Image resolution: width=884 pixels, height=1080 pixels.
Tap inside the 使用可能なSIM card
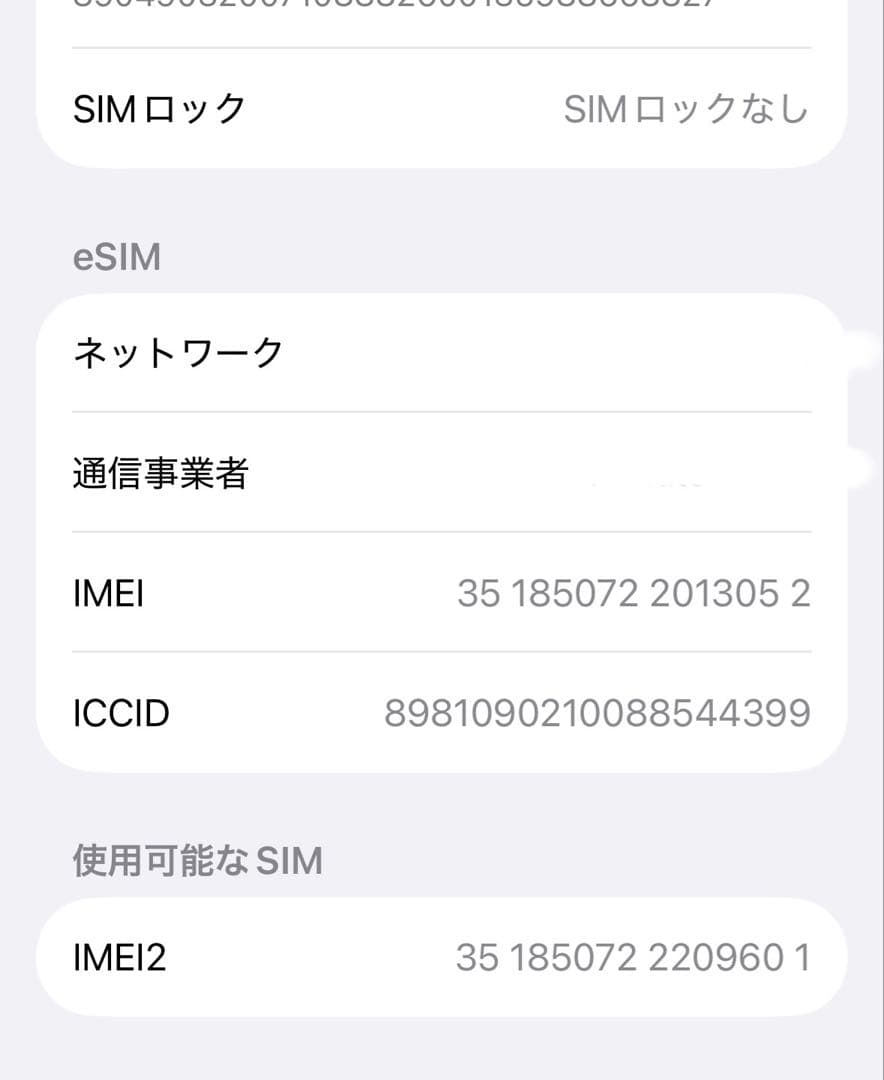[x=440, y=957]
